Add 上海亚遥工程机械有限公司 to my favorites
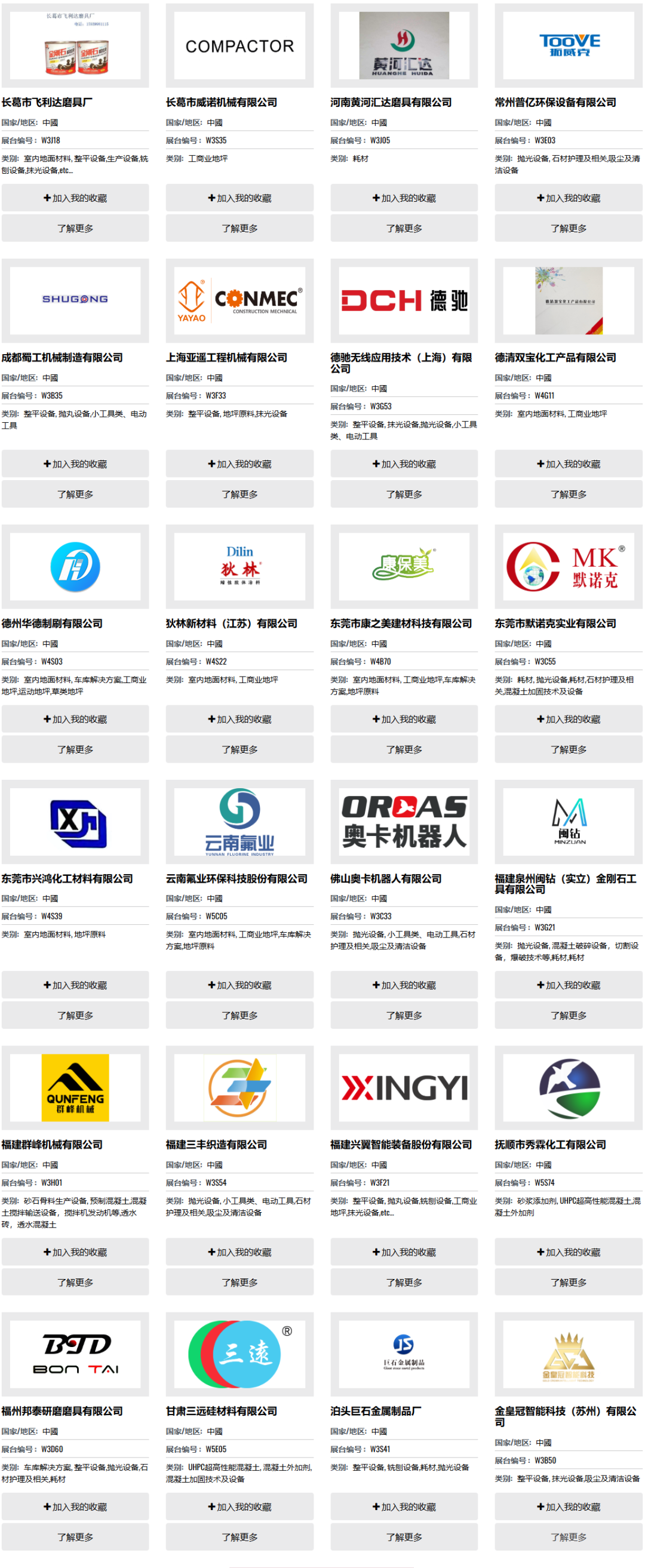The width and height of the screenshot is (645, 1568). coord(239,464)
